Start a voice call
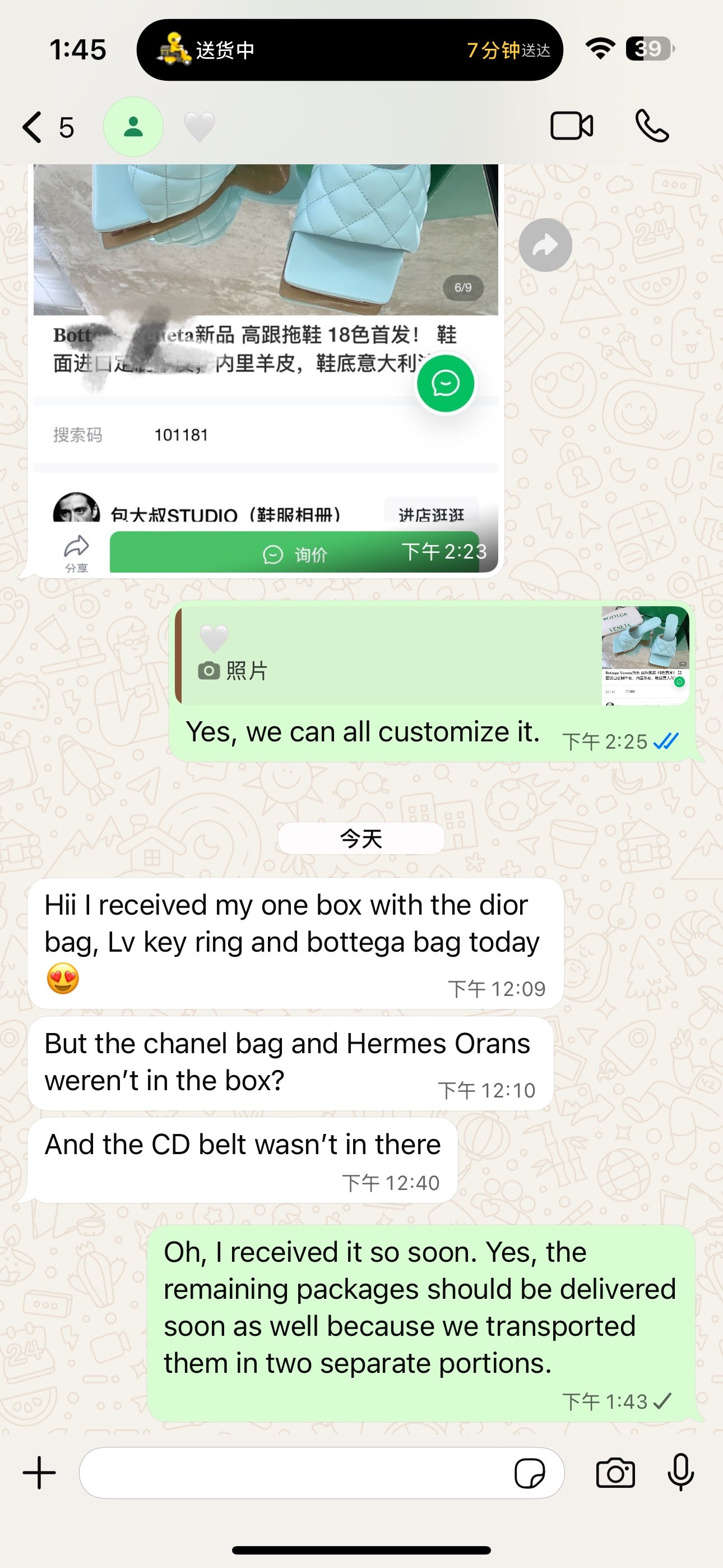Image resolution: width=723 pixels, height=1568 pixels. (x=652, y=127)
